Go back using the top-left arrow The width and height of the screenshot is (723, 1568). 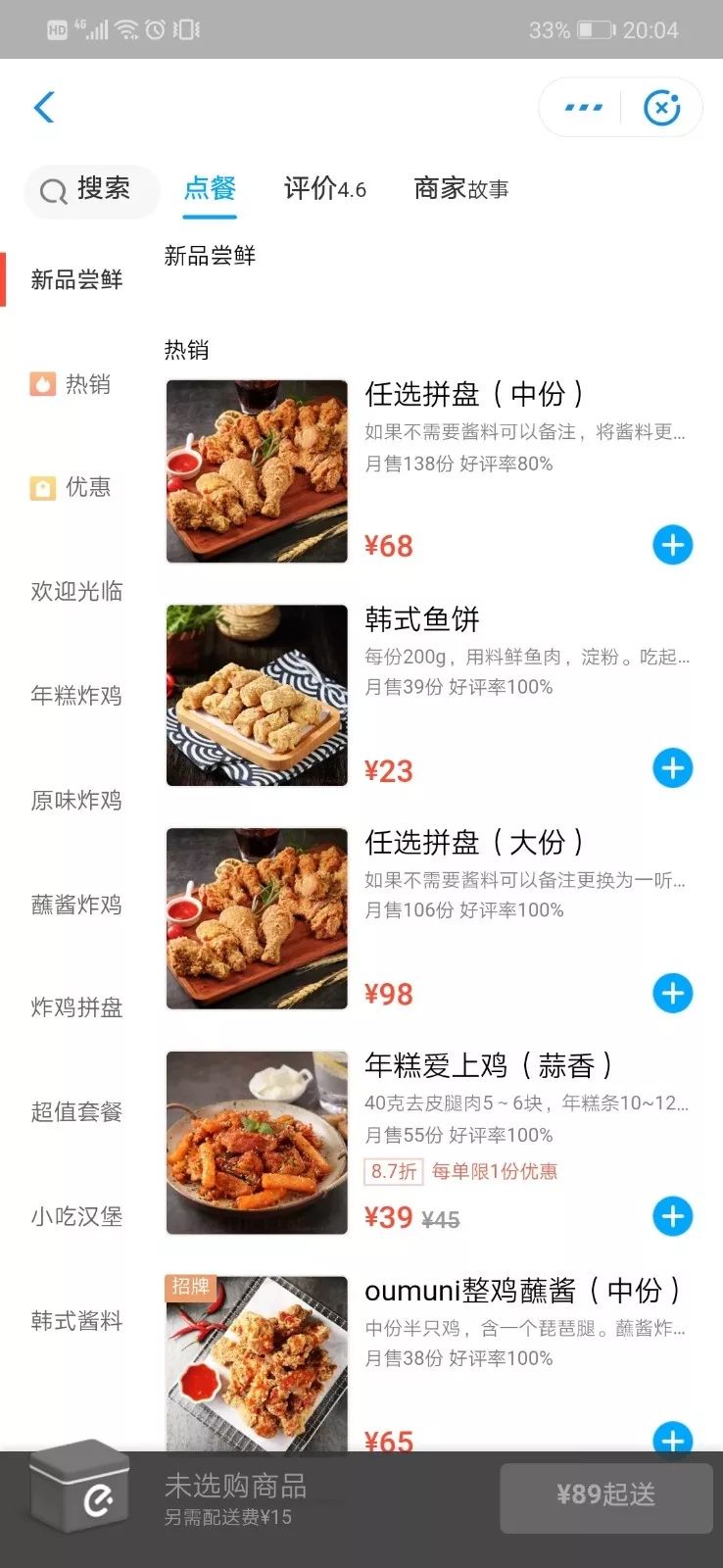pos(44,107)
